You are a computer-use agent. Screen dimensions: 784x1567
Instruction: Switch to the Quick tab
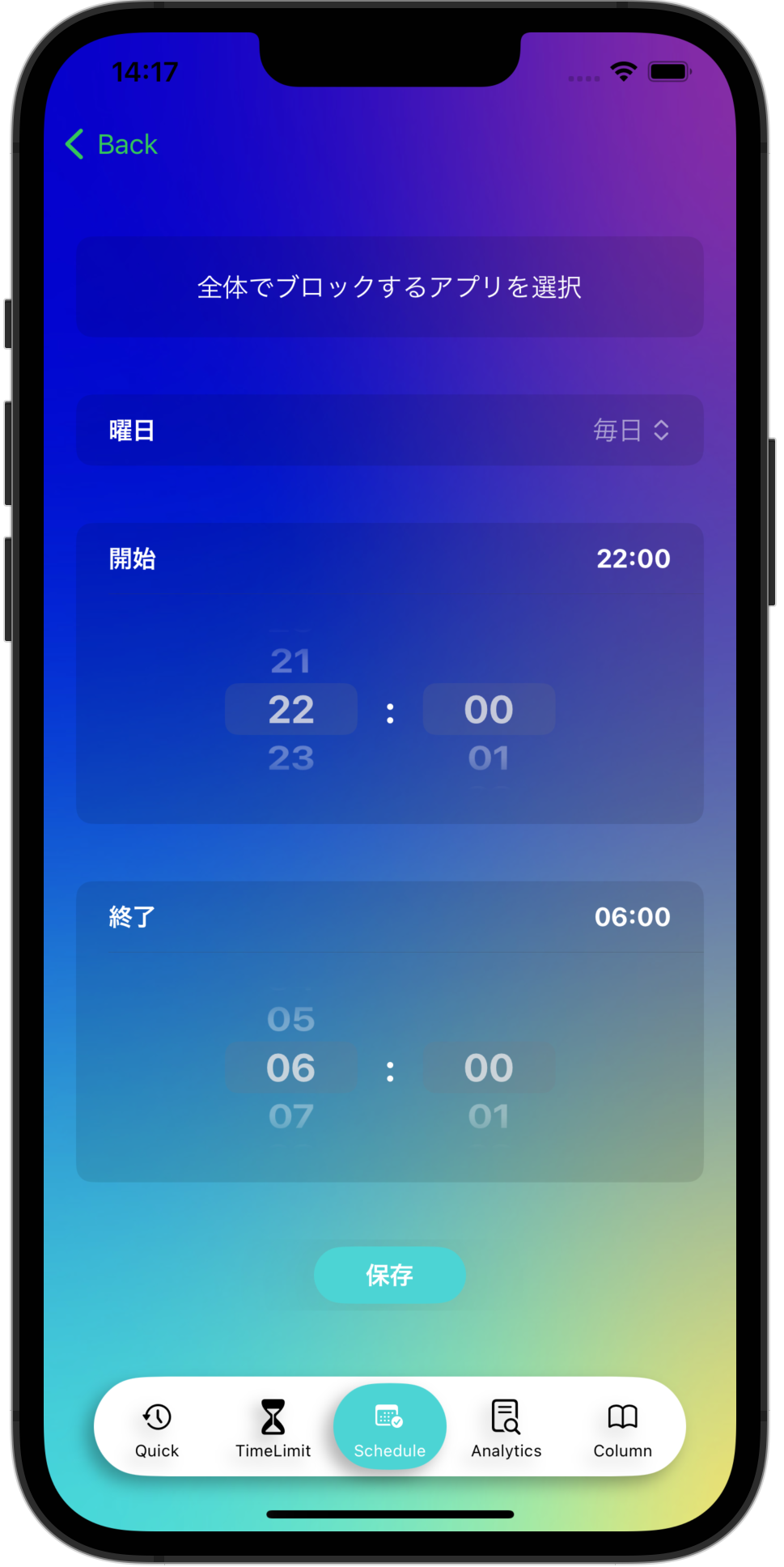(x=157, y=1429)
